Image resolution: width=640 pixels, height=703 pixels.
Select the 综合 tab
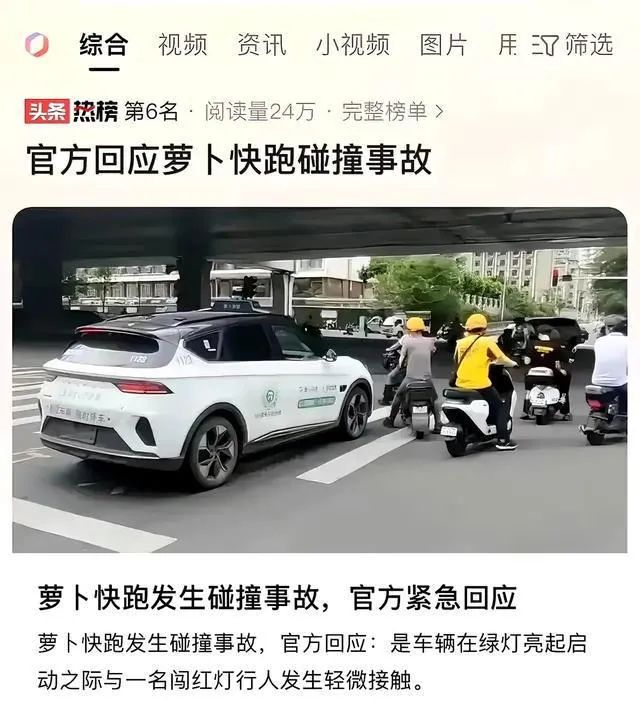click(104, 44)
